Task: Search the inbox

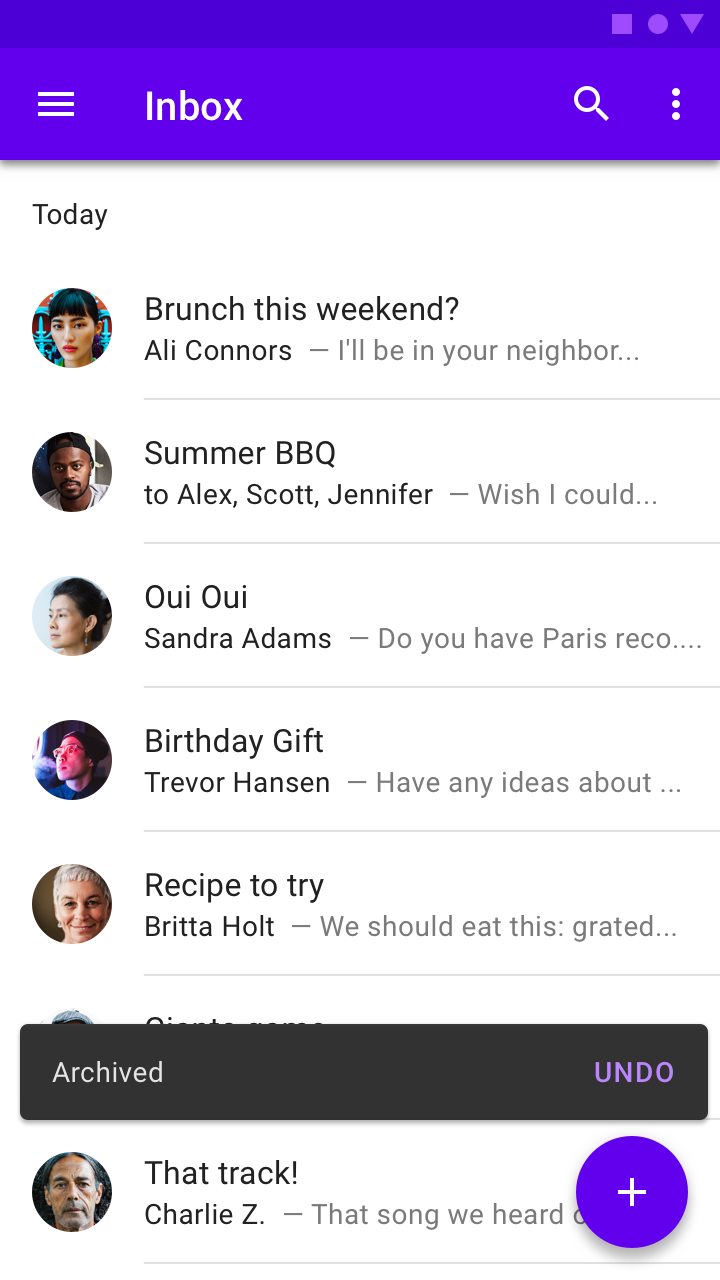Action: [x=591, y=104]
